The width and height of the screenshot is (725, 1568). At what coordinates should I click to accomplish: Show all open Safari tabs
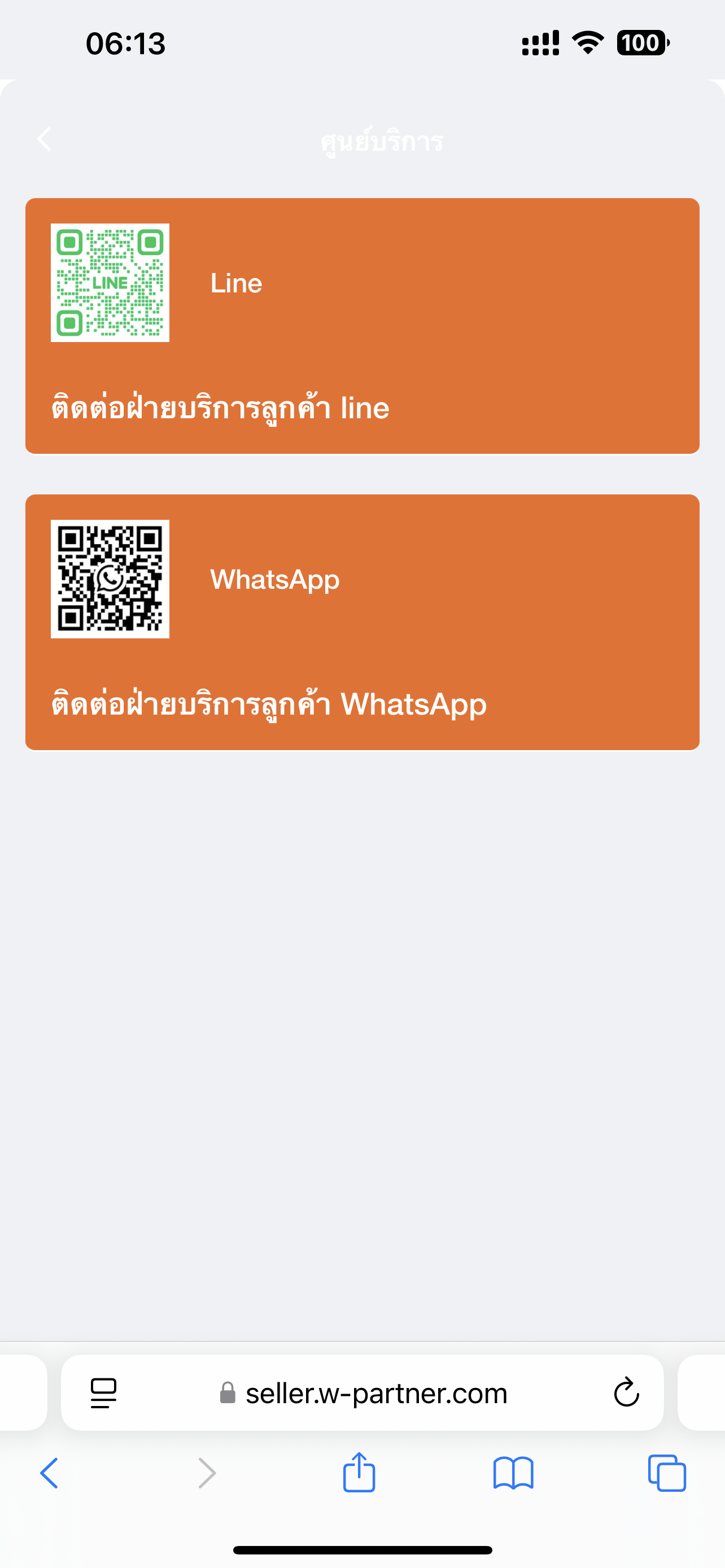tap(667, 1473)
